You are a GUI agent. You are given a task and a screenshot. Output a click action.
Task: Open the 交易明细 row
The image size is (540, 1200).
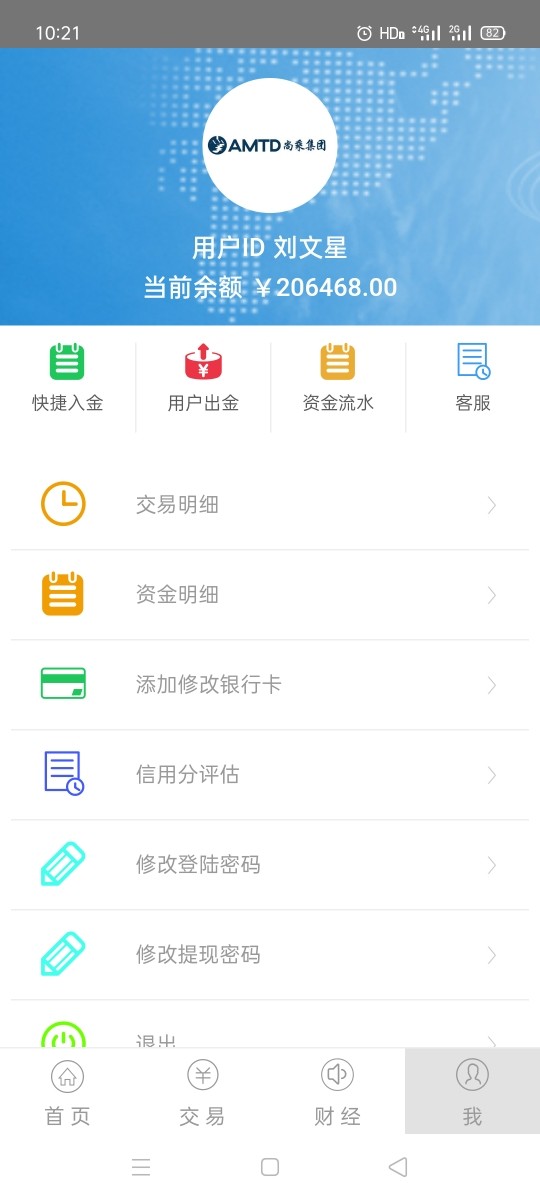[270, 505]
